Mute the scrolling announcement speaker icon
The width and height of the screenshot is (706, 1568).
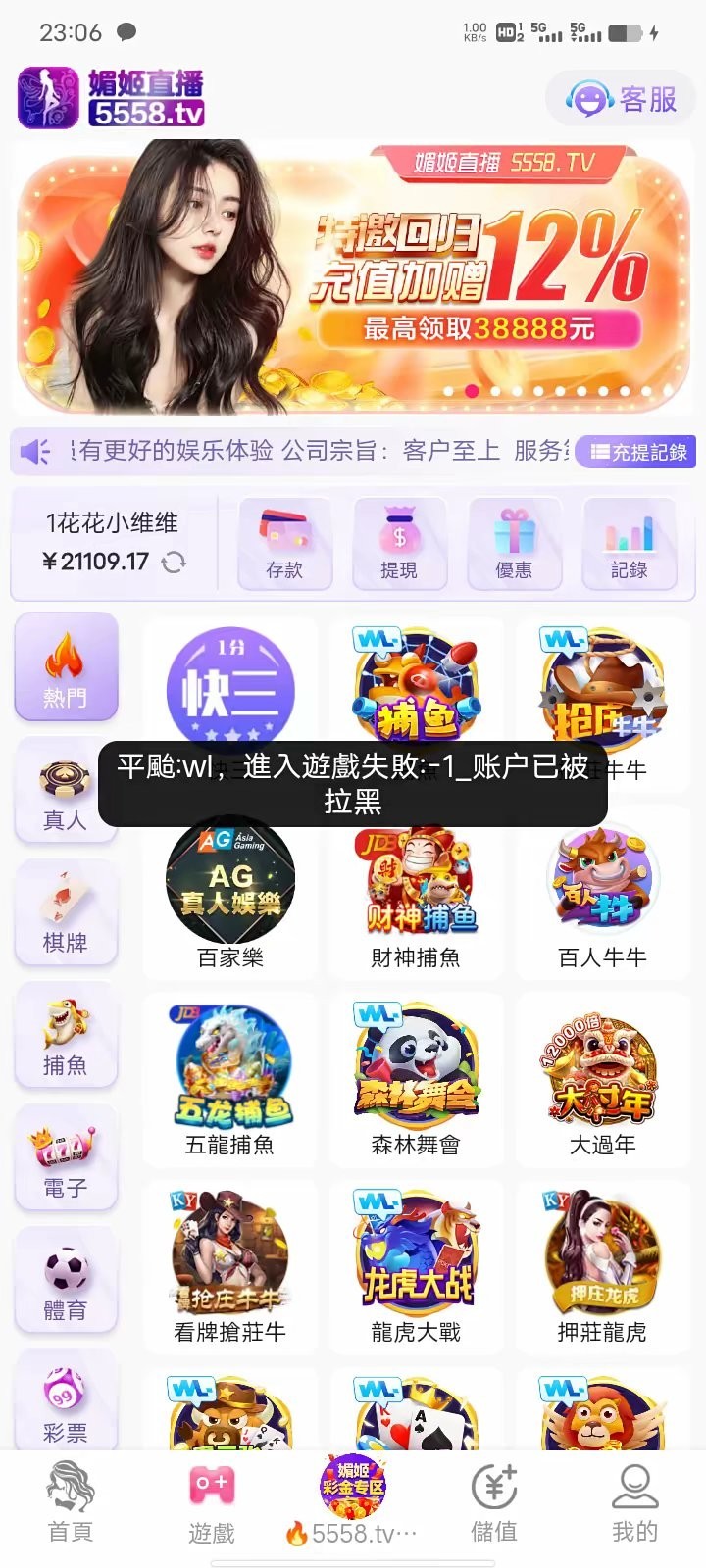(x=35, y=452)
